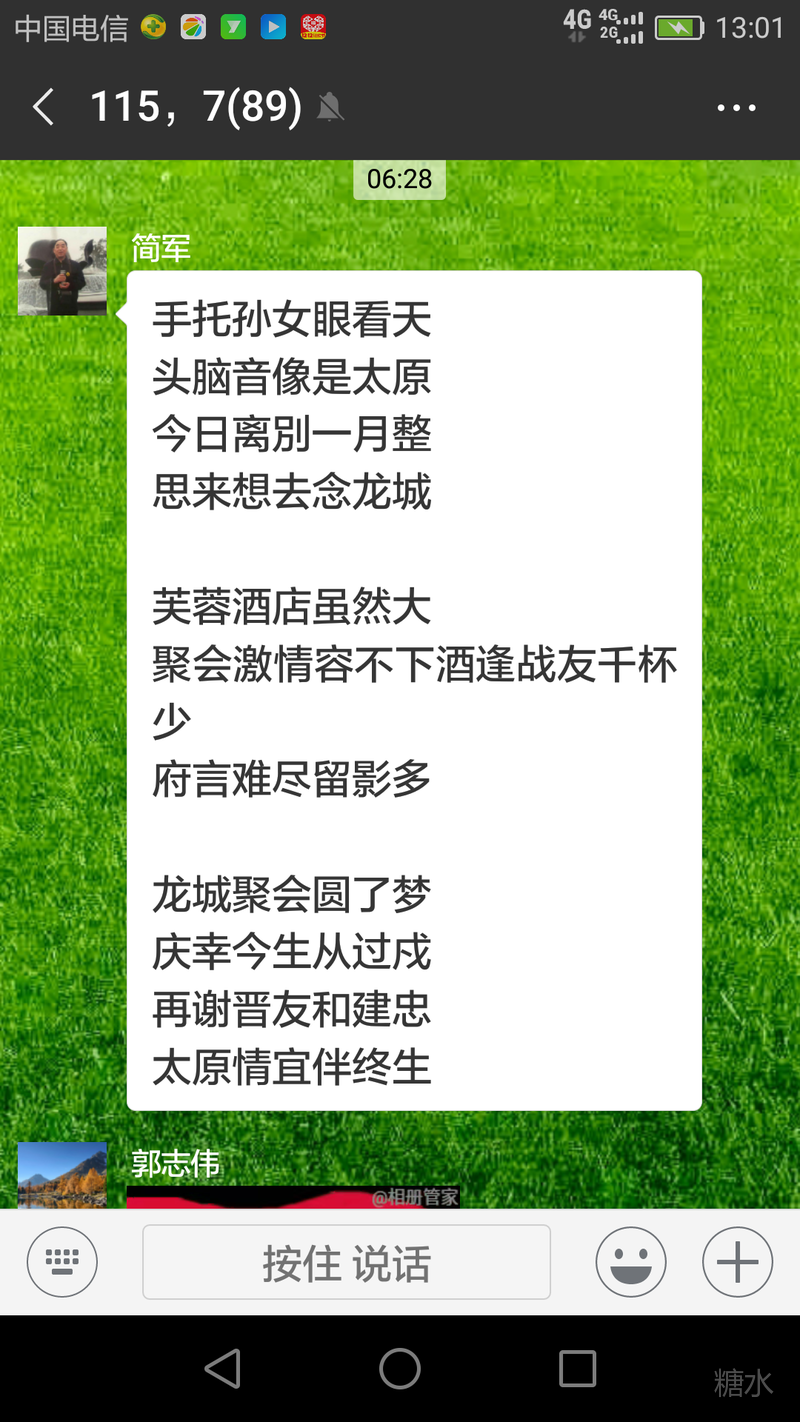Open the chat's three-dot menu
The image size is (800, 1422).
(x=736, y=108)
